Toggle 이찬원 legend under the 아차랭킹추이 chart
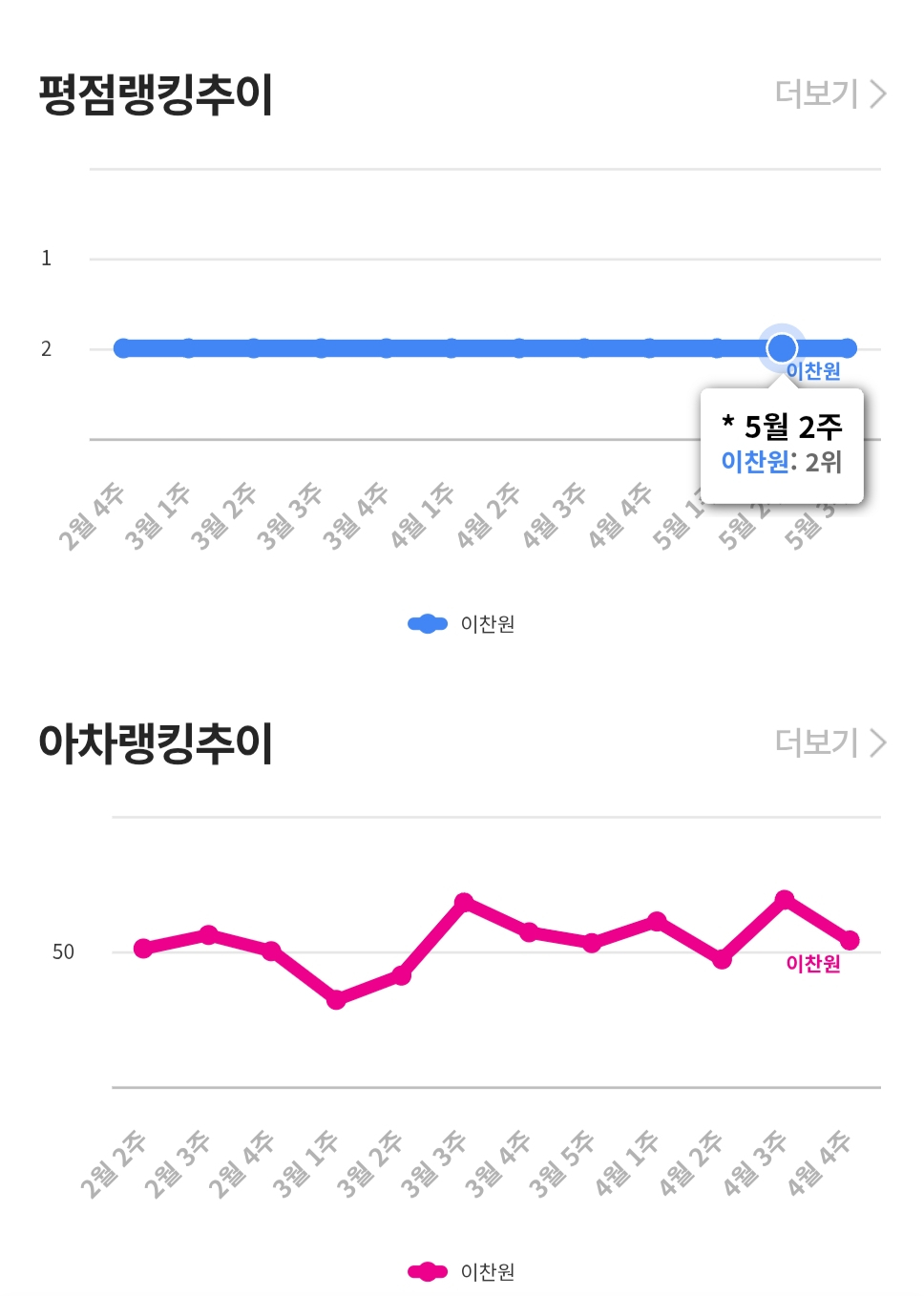 point(462,1271)
